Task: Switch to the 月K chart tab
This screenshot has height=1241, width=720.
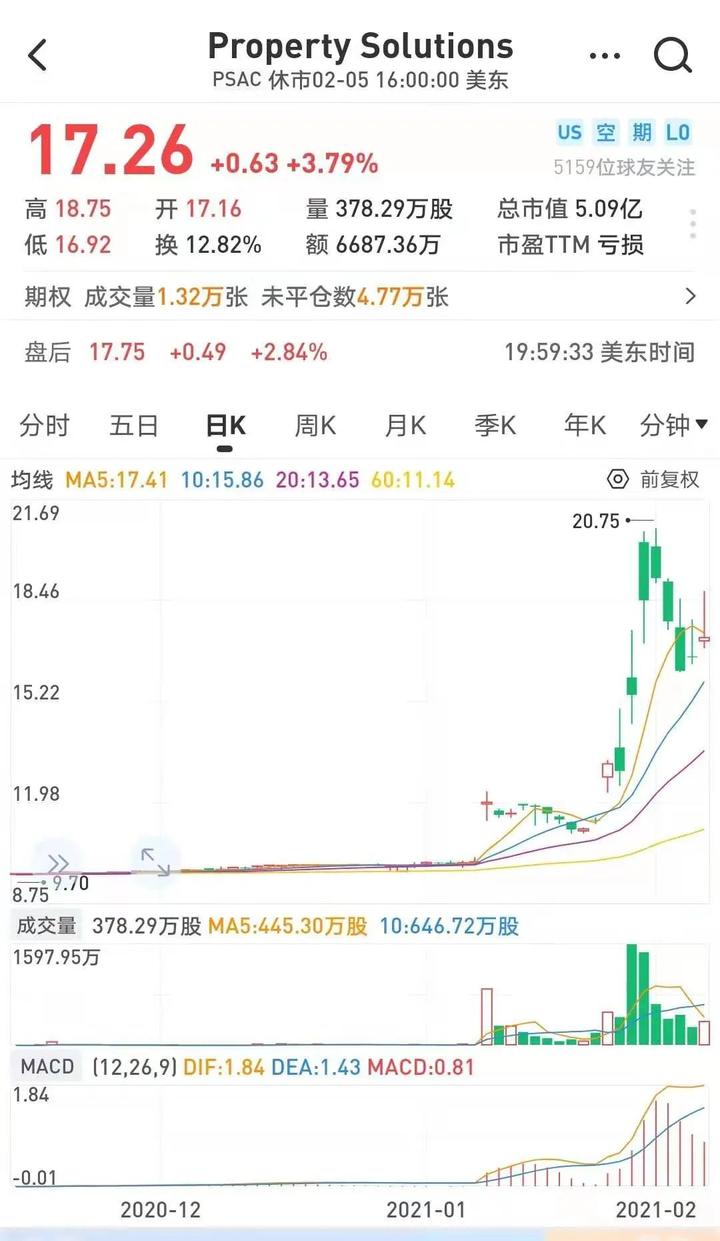Action: (x=405, y=426)
